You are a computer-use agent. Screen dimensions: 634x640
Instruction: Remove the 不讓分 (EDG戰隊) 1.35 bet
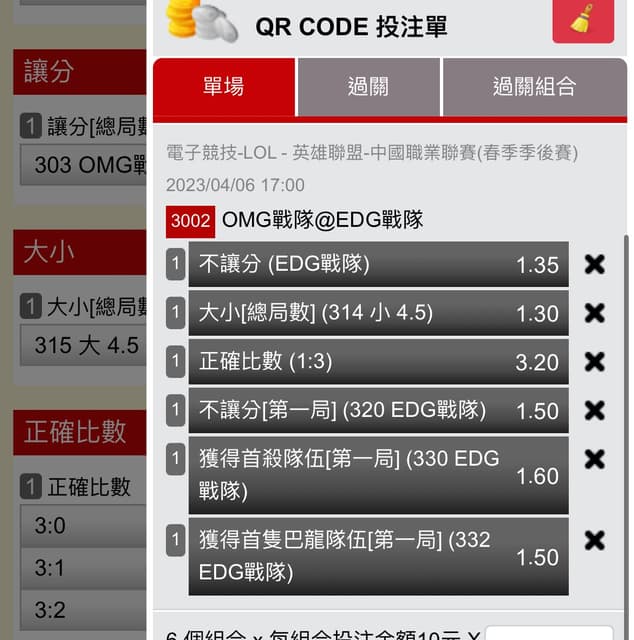point(594,264)
